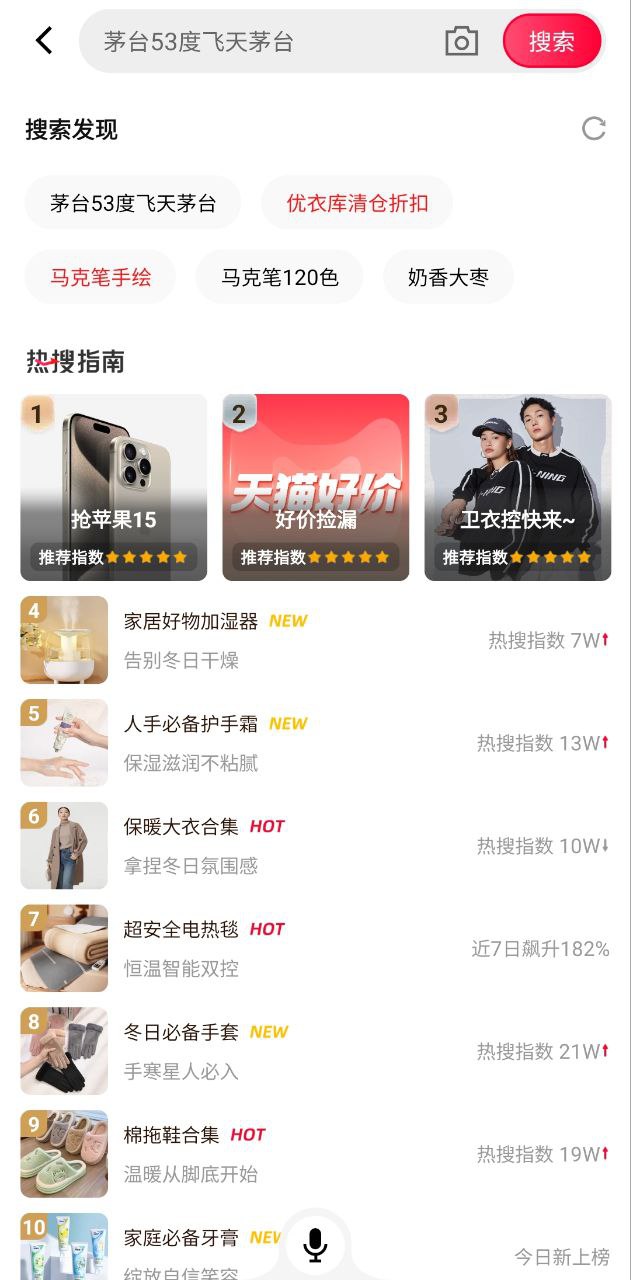The height and width of the screenshot is (1280, 631).
Task: Select the 茅台53度飞天茅台 suggestion chip
Action: pyautogui.click(x=133, y=203)
